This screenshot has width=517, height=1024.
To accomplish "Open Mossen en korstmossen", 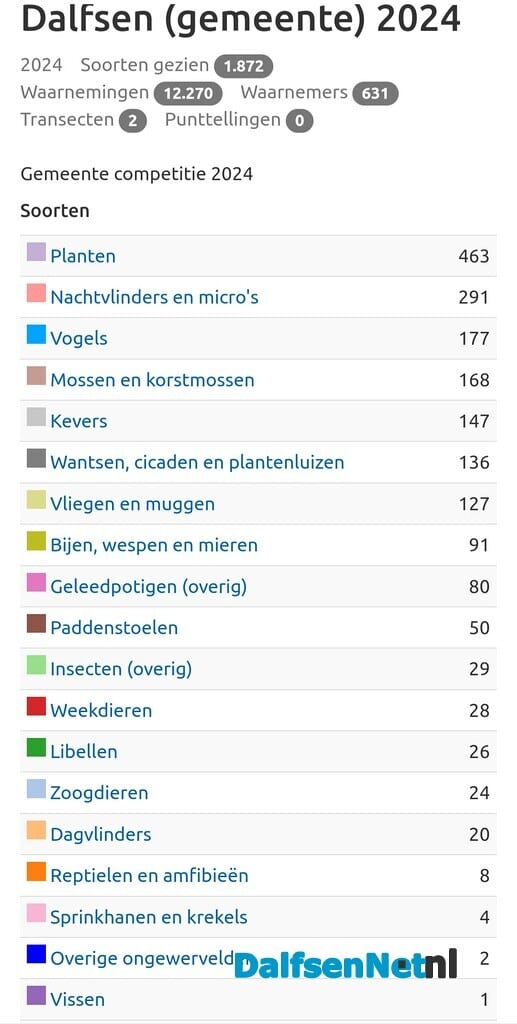I will (152, 379).
